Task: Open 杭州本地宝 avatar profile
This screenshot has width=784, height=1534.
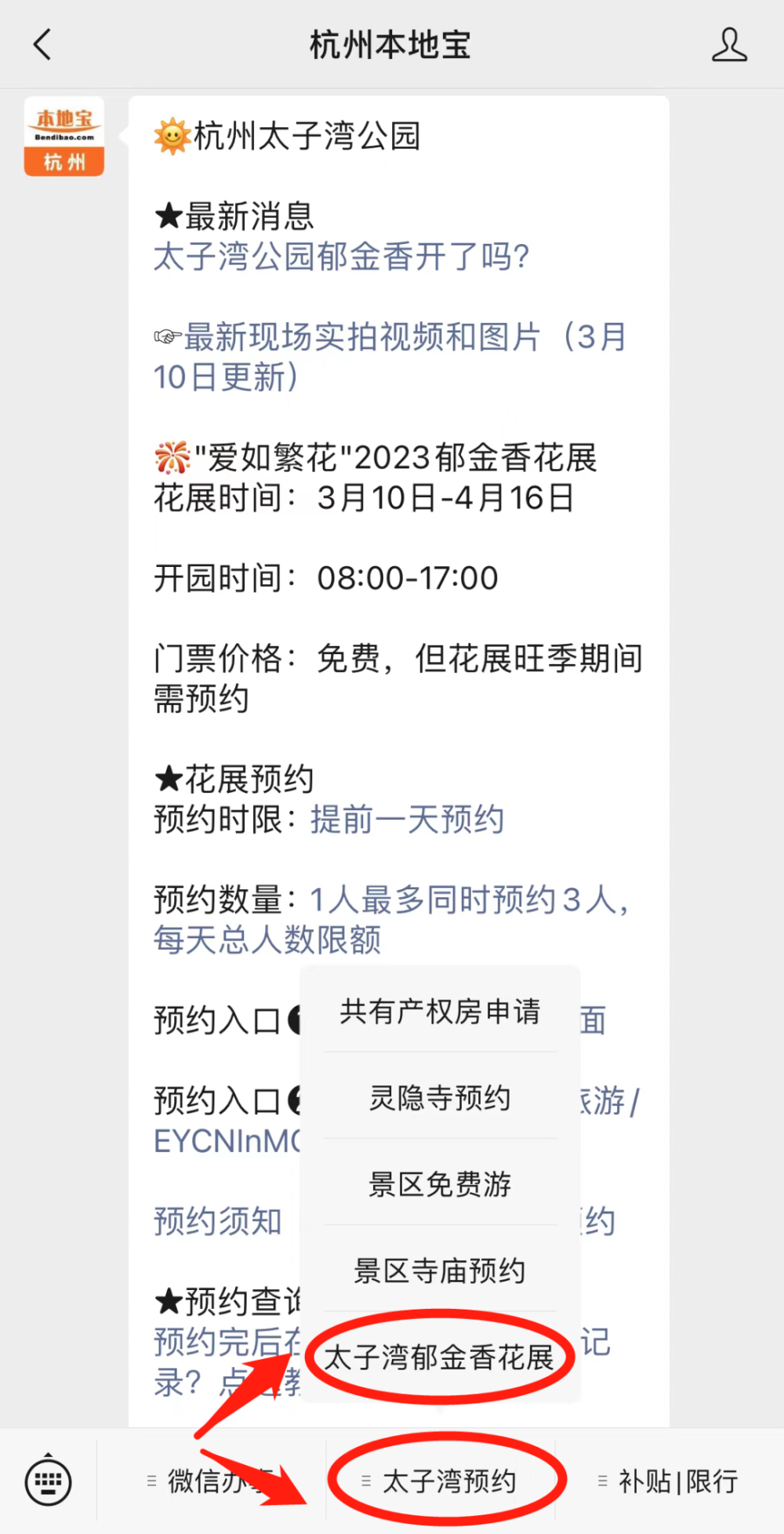Action: click(x=64, y=136)
